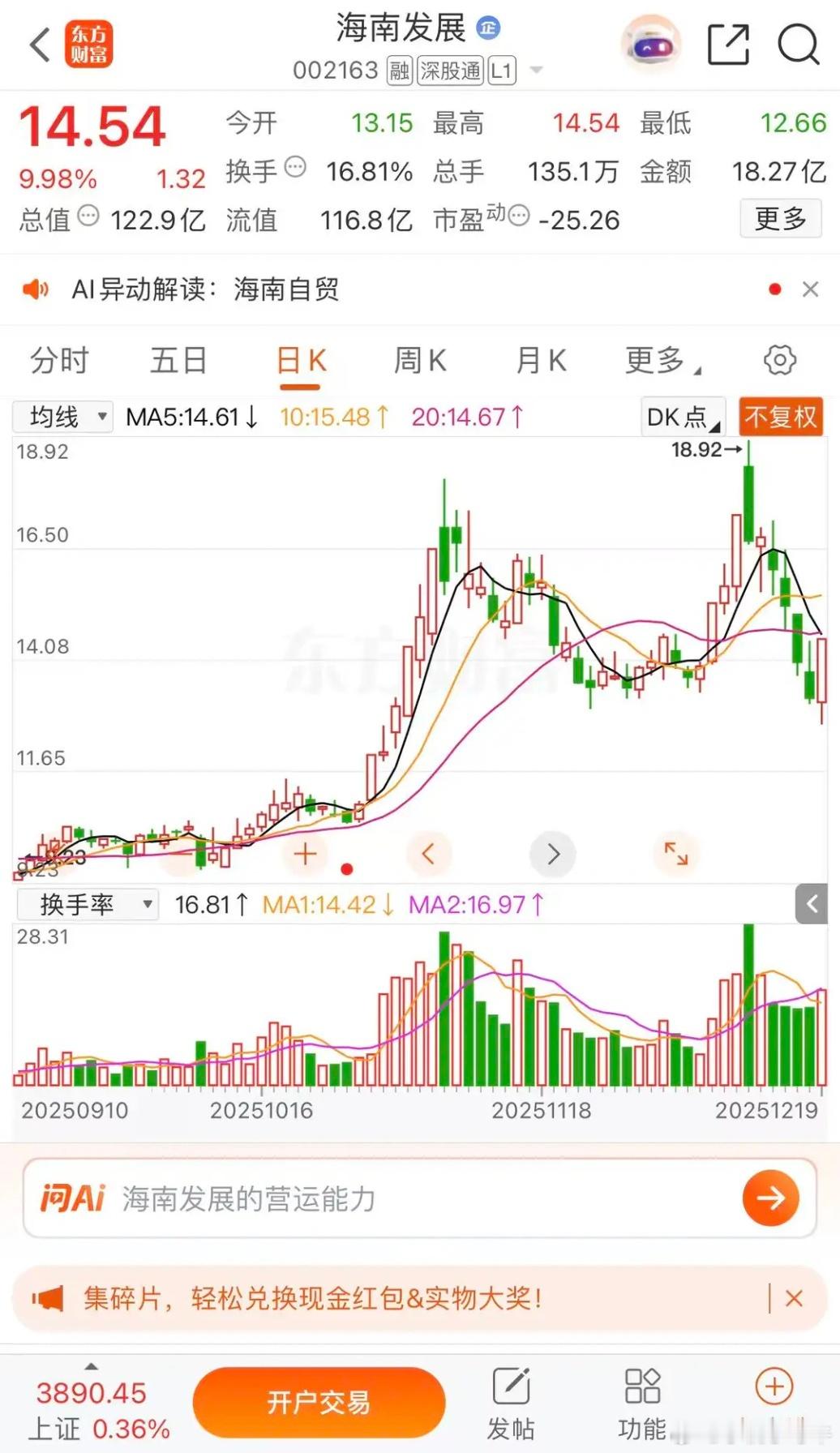The height and width of the screenshot is (1453, 840).
Task: Open the 换手率 indicator selector dropdown
Action: [x=87, y=903]
